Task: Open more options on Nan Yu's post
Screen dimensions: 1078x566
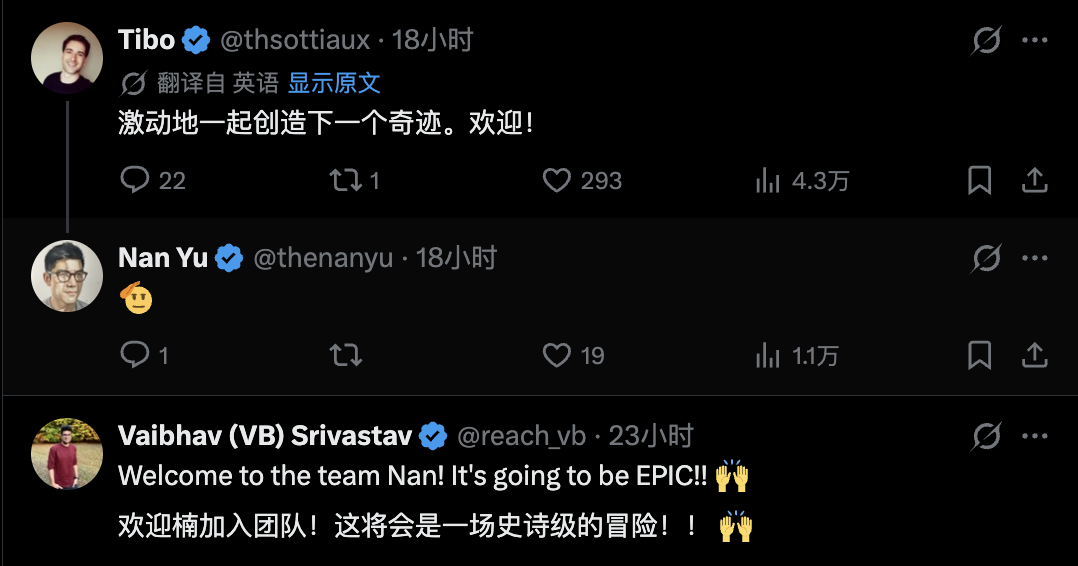Action: [1035, 258]
